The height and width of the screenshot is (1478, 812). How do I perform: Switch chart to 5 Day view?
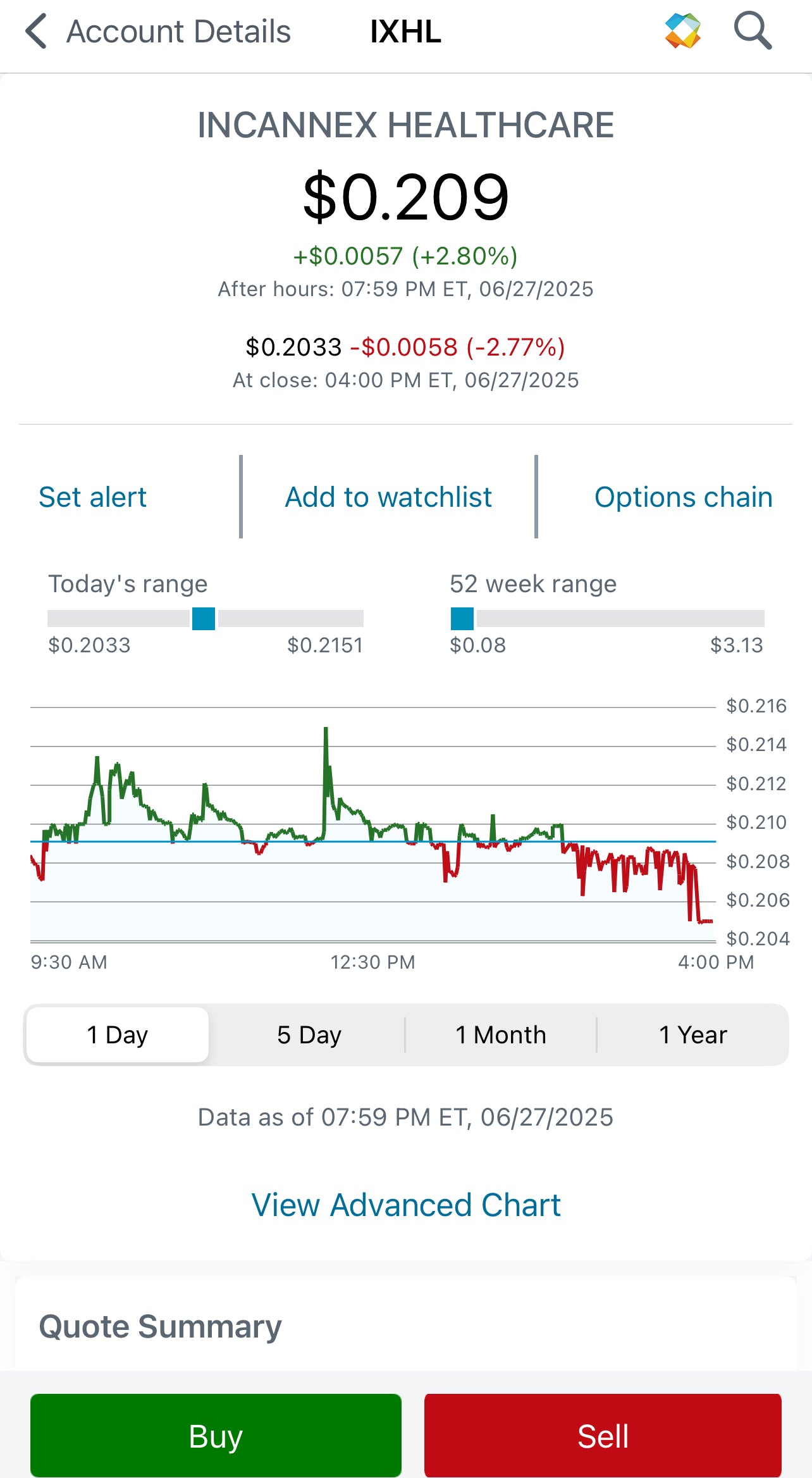[x=309, y=1035]
